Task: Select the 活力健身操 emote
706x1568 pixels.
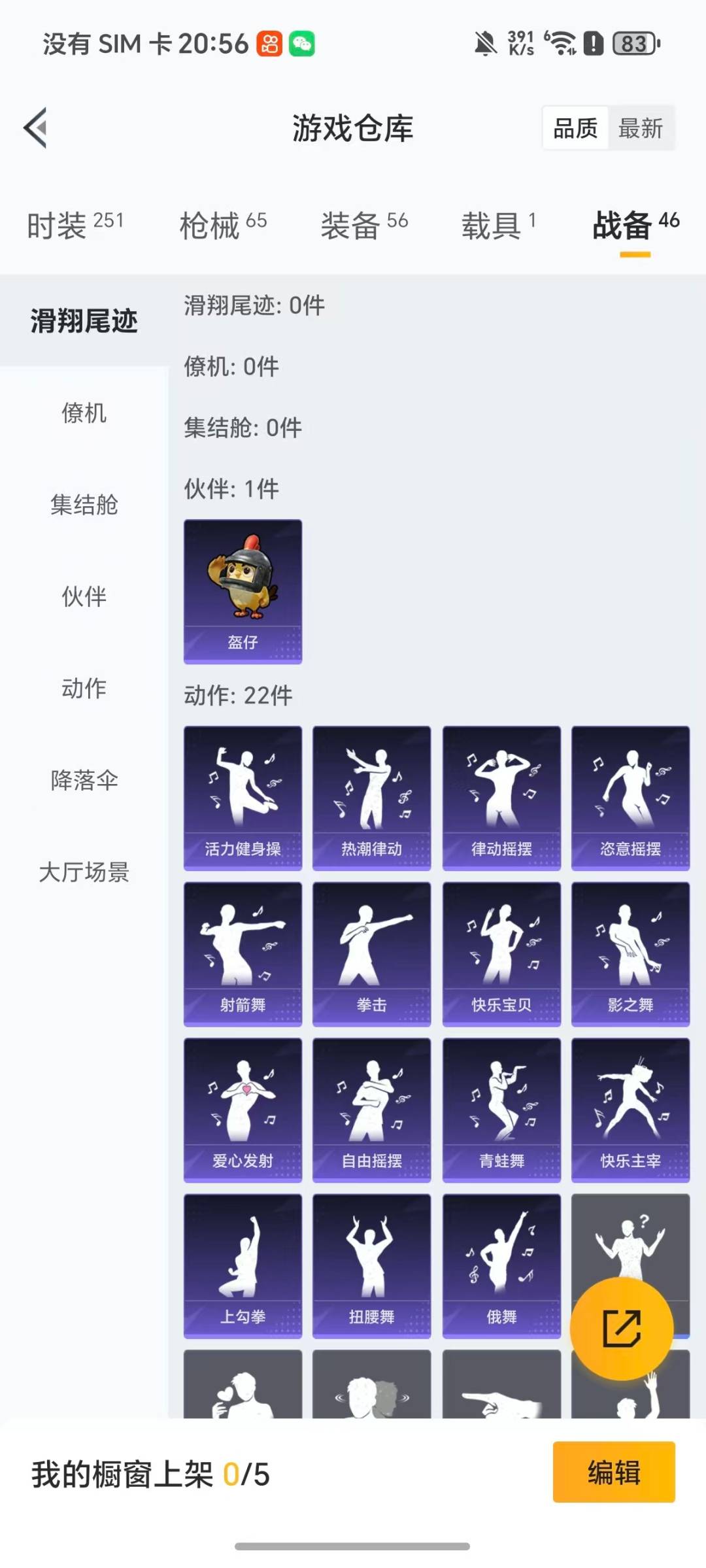Action: (243, 798)
